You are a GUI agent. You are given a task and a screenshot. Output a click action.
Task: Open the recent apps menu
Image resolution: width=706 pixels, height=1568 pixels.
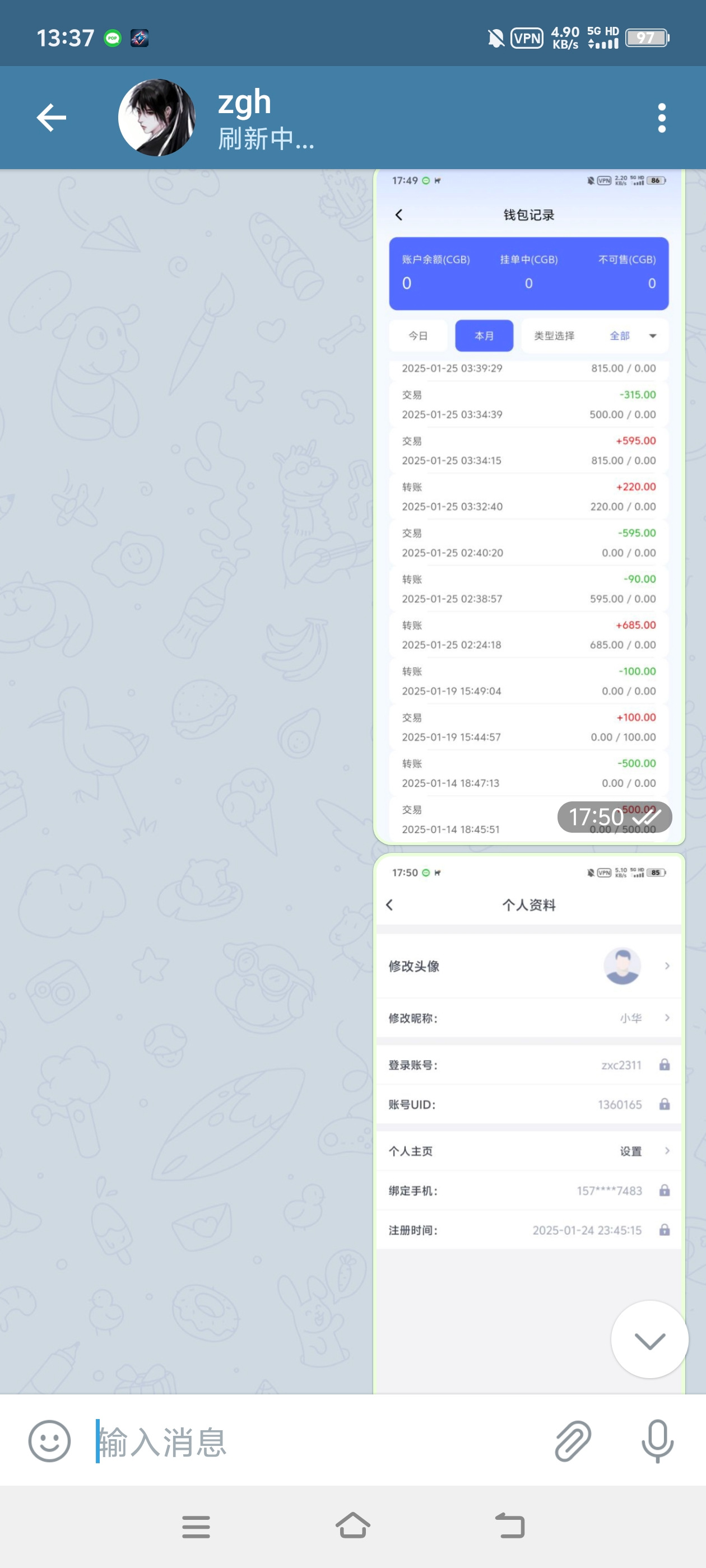[196, 1526]
